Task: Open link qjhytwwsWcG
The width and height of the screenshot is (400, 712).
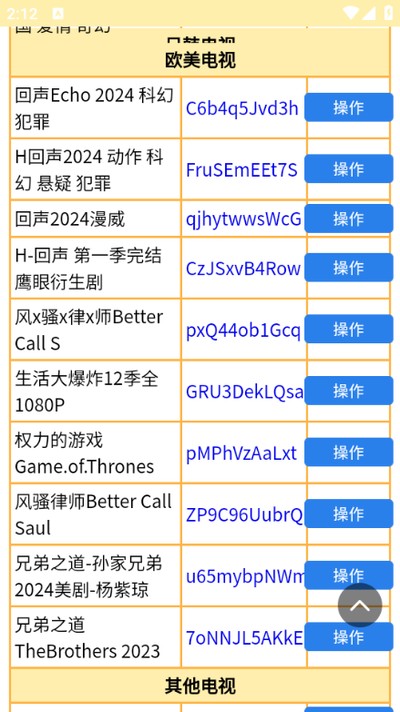Action: (244, 219)
